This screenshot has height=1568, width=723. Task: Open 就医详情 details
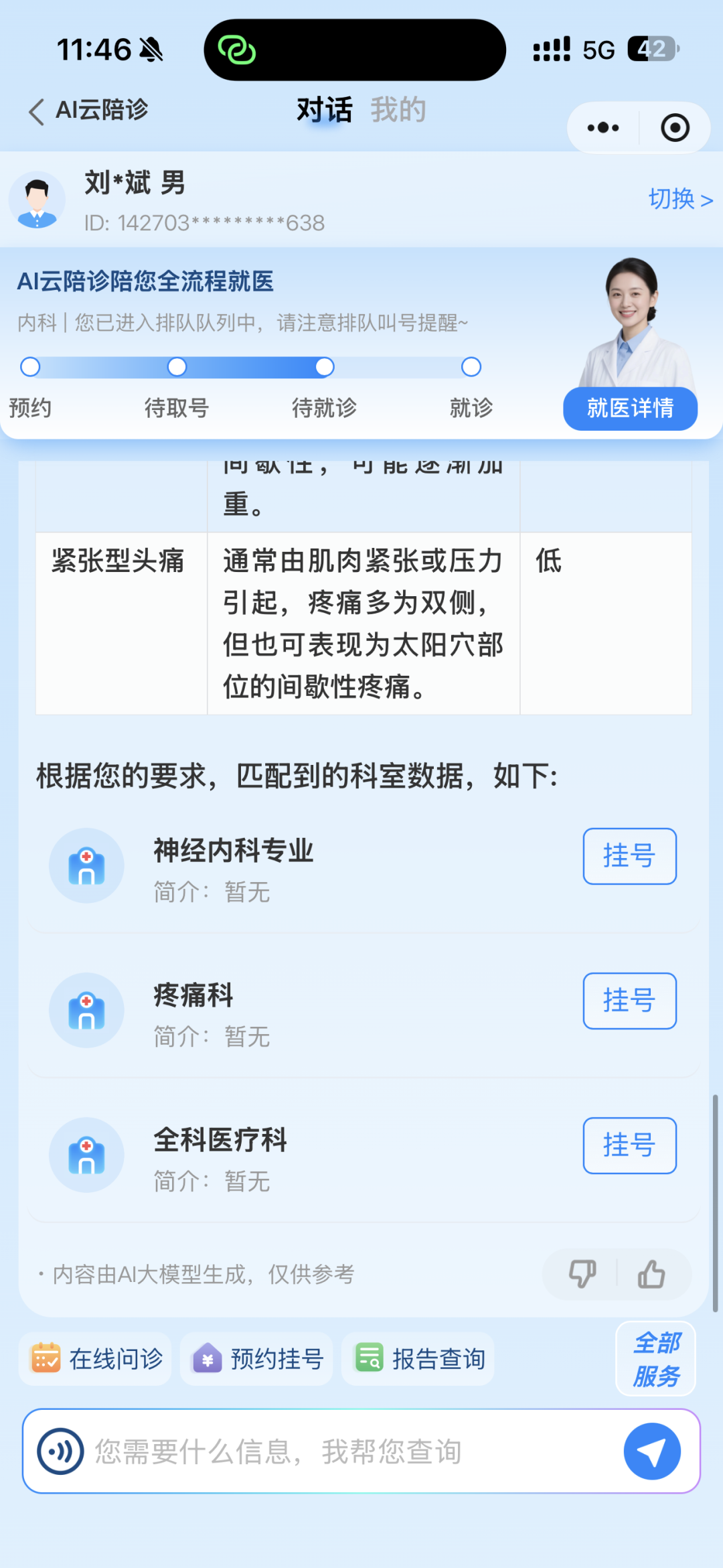point(630,409)
